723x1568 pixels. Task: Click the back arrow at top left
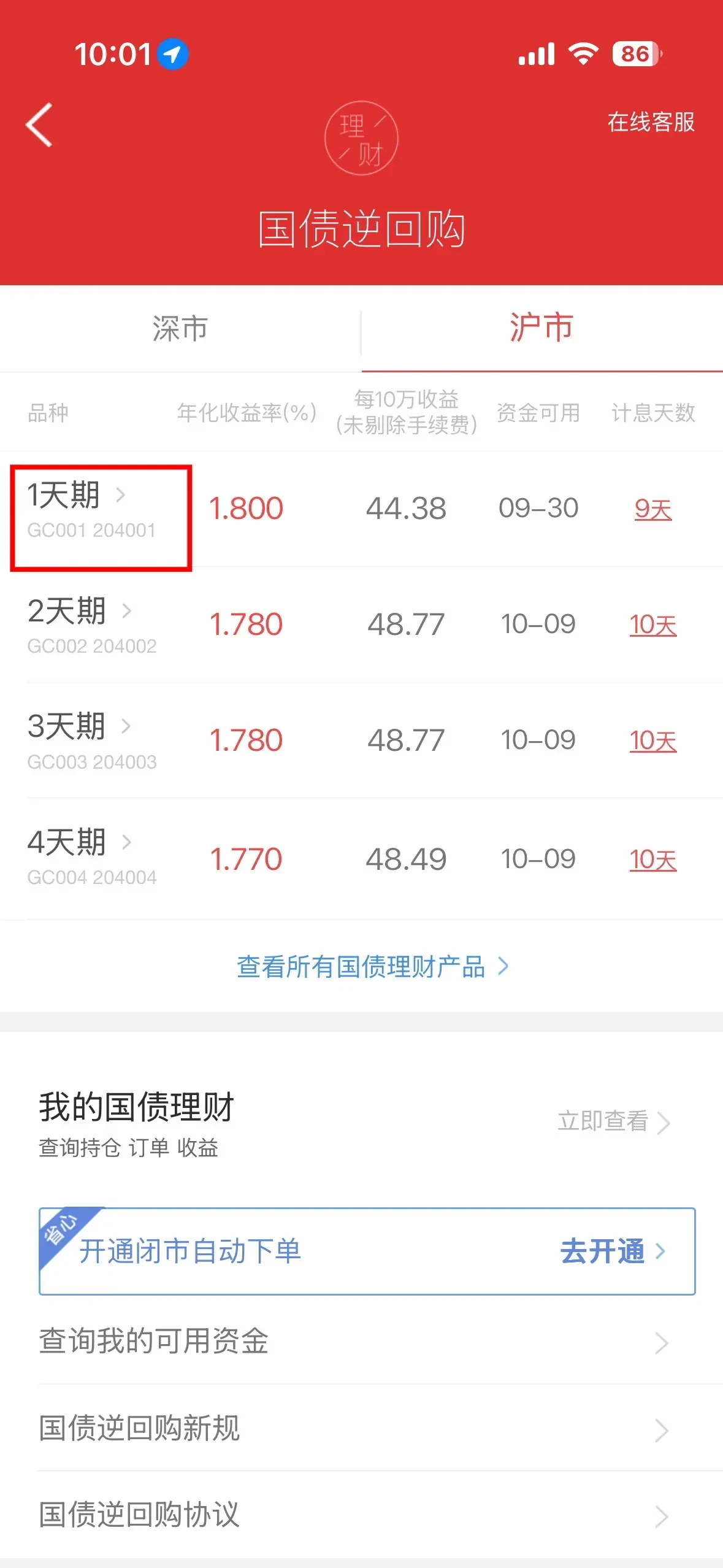click(x=39, y=125)
